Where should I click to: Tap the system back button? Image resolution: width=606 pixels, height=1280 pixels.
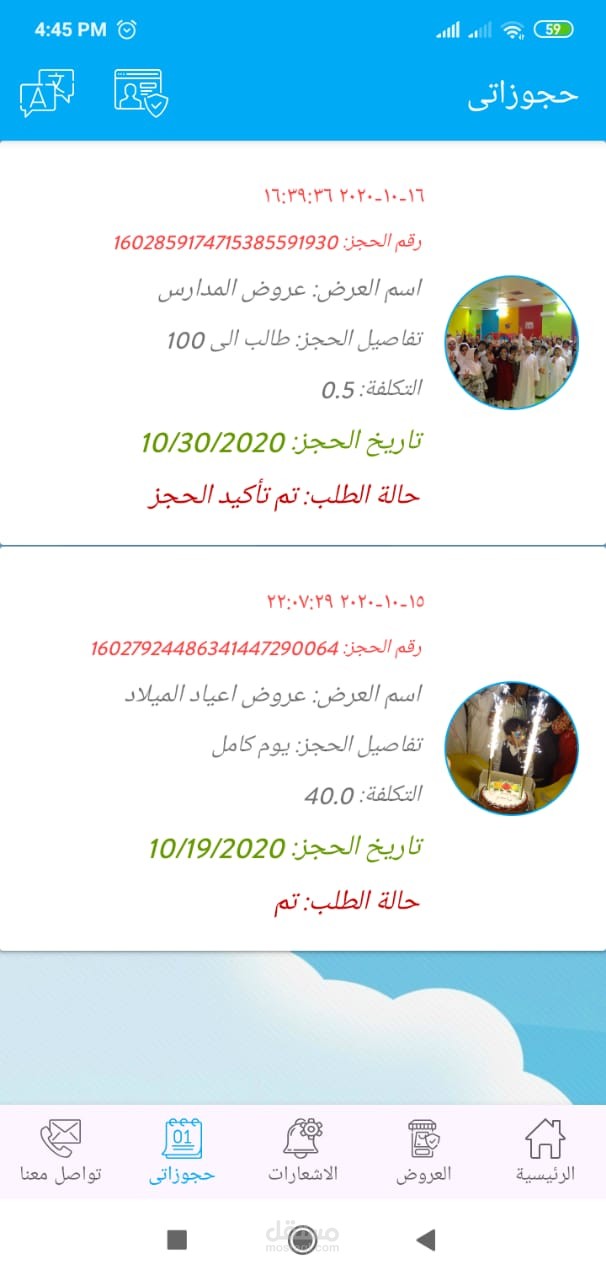click(426, 1240)
